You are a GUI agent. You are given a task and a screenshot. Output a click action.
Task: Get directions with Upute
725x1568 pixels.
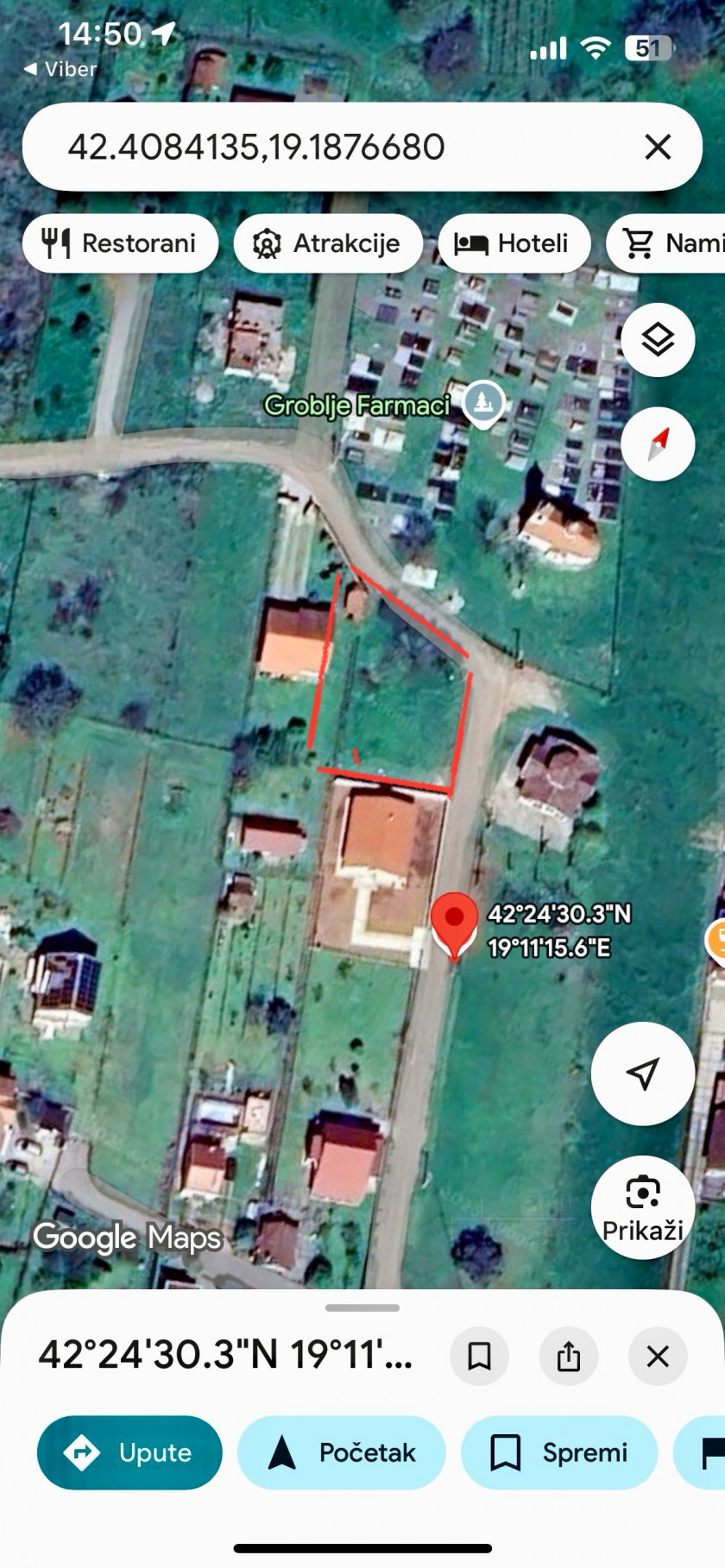129,1453
